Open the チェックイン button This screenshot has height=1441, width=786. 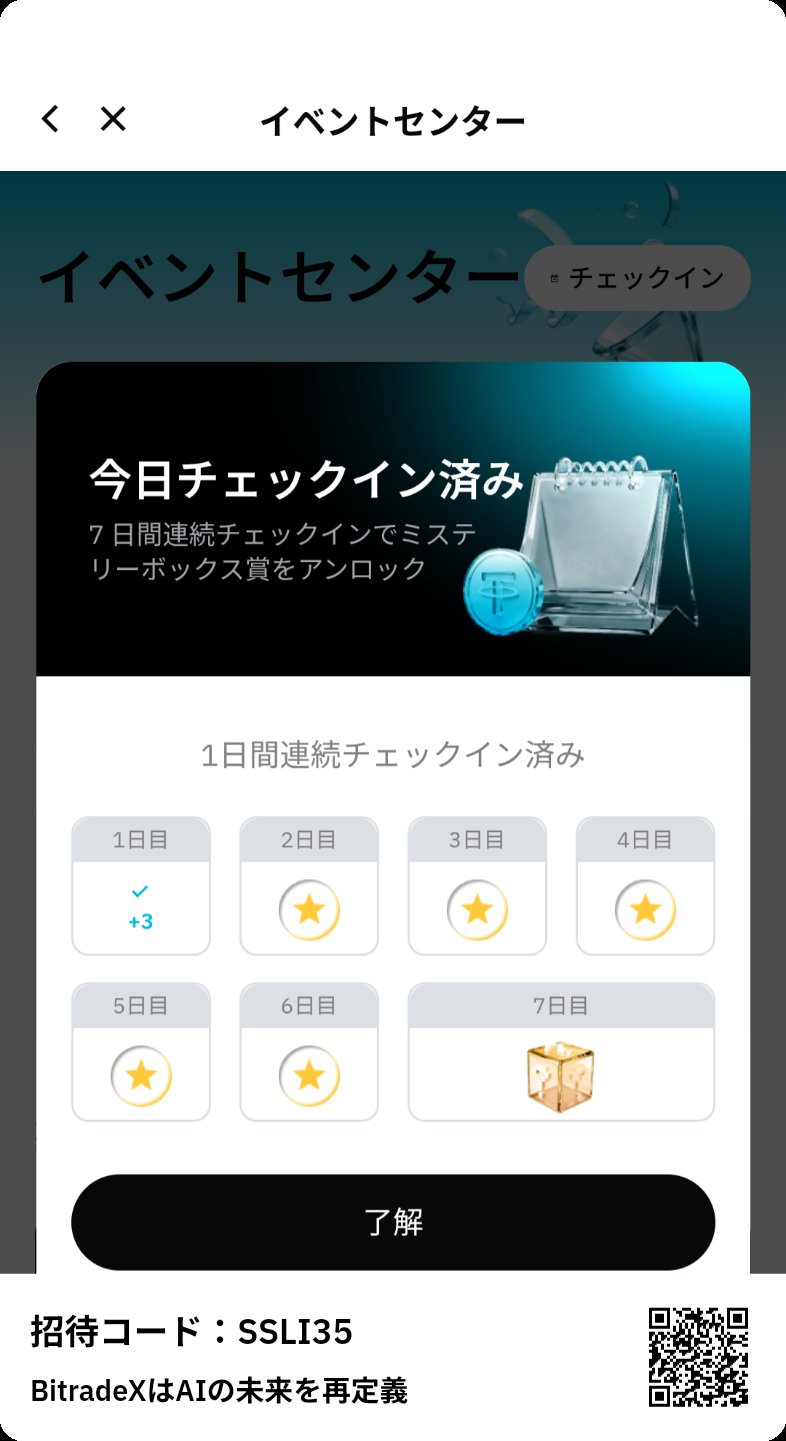(x=637, y=278)
